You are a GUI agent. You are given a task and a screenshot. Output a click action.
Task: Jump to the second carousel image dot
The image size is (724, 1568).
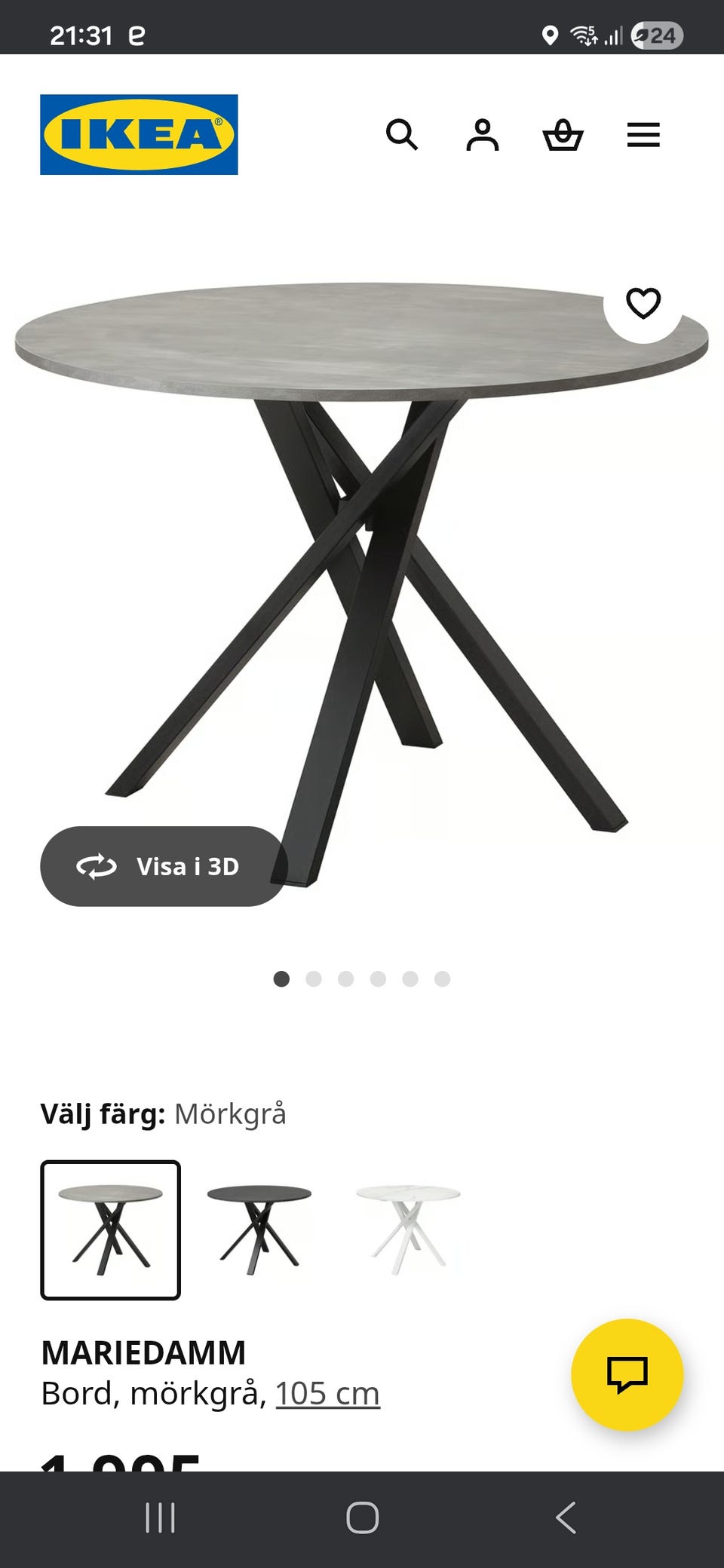(x=314, y=978)
